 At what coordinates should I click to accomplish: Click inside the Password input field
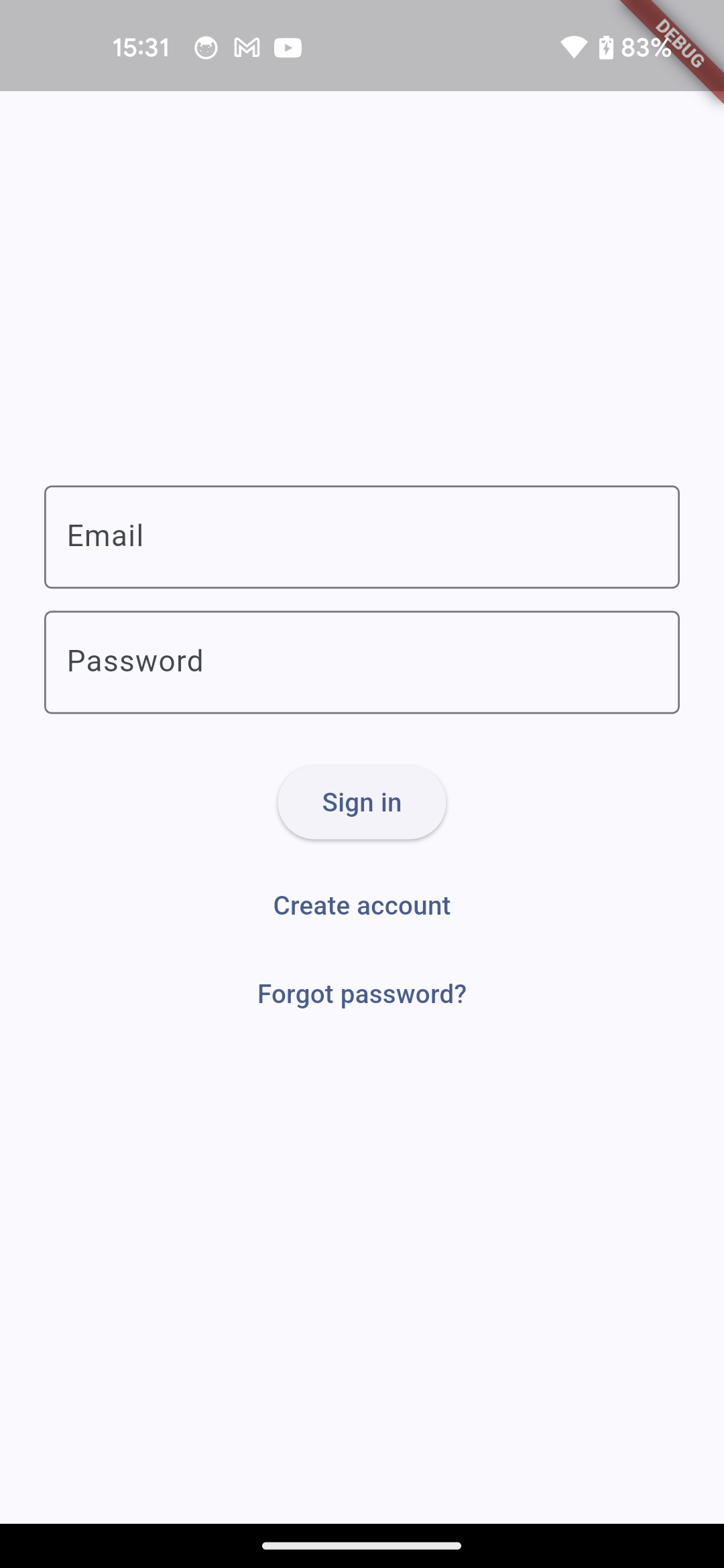click(361, 661)
